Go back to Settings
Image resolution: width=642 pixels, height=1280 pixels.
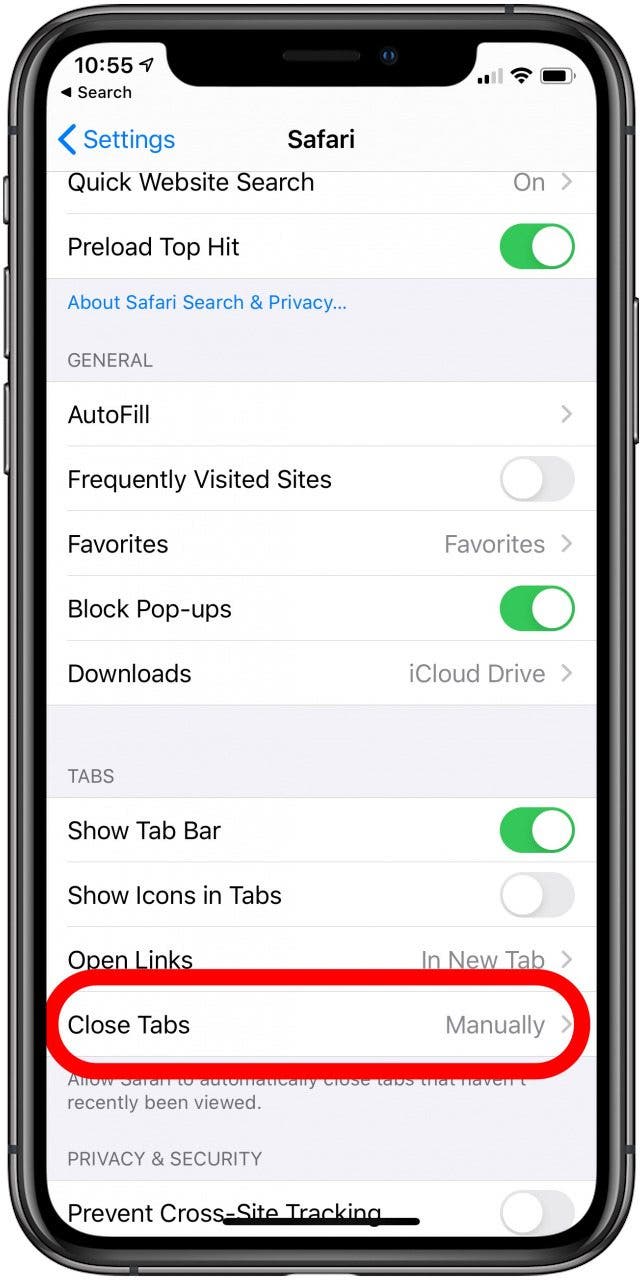pos(116,139)
